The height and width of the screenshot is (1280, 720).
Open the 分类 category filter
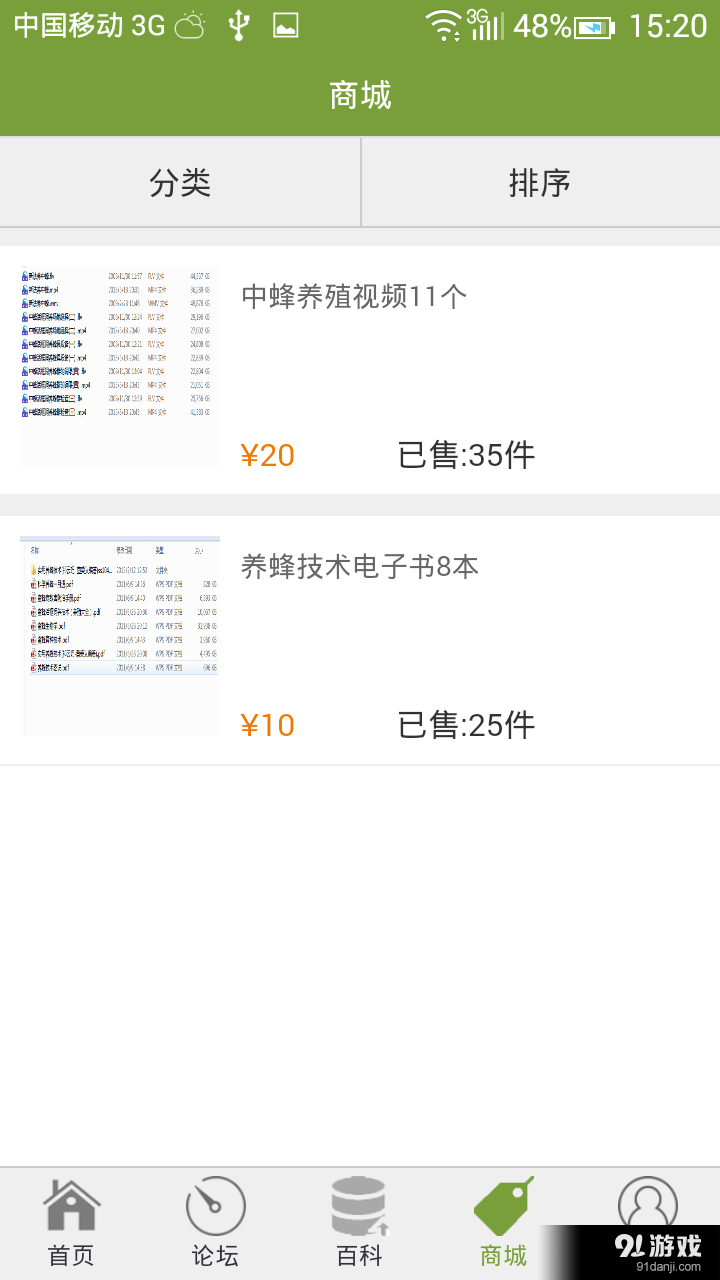tap(180, 183)
